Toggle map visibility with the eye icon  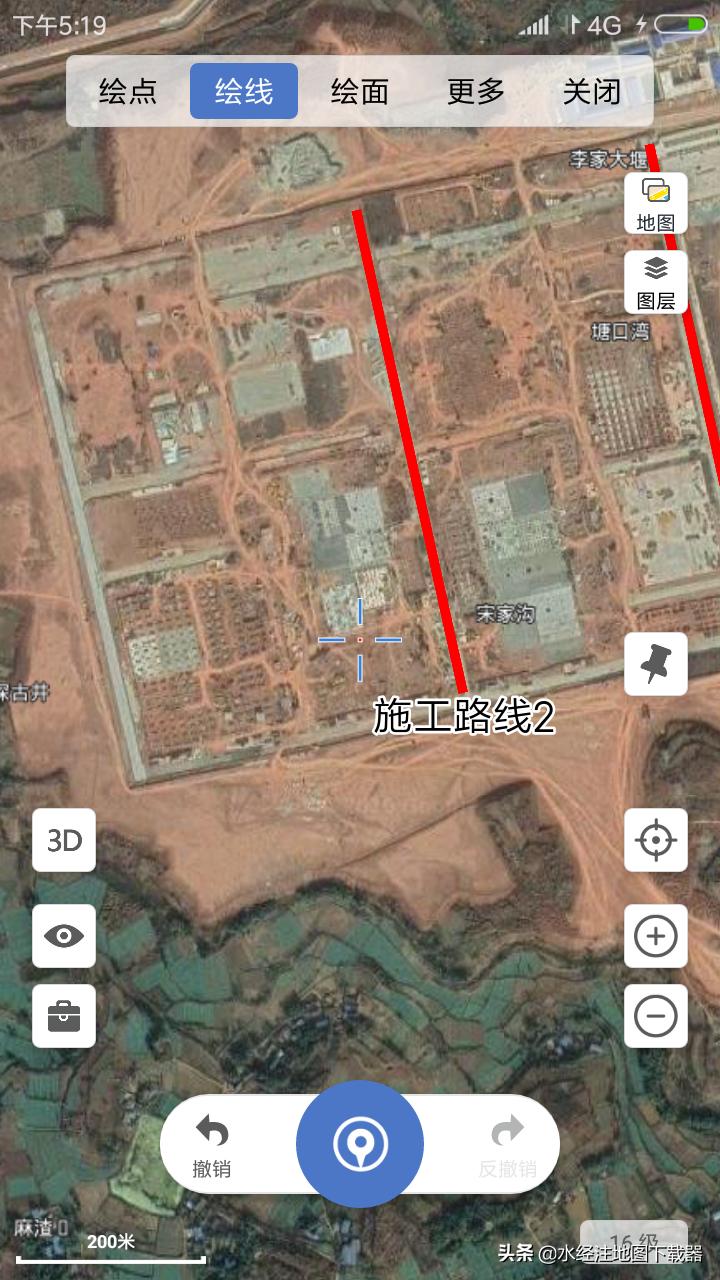tap(64, 936)
